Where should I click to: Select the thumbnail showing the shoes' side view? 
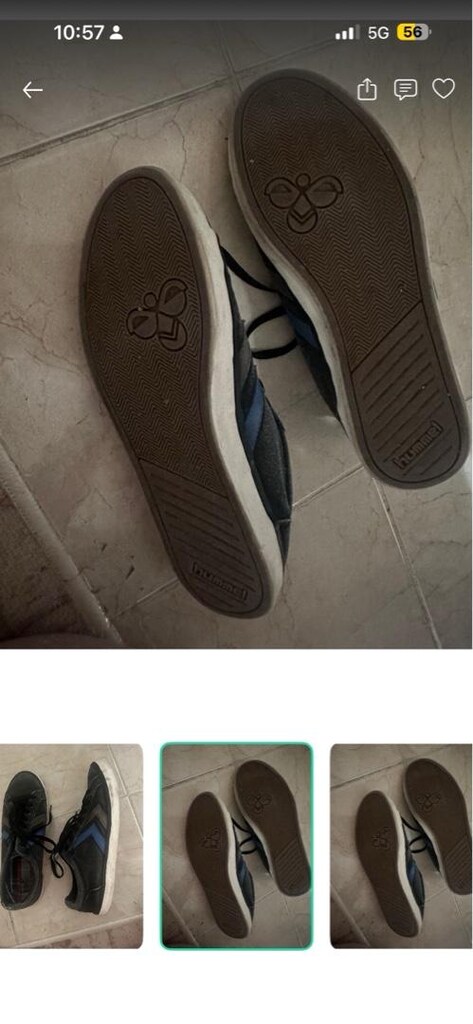click(71, 846)
